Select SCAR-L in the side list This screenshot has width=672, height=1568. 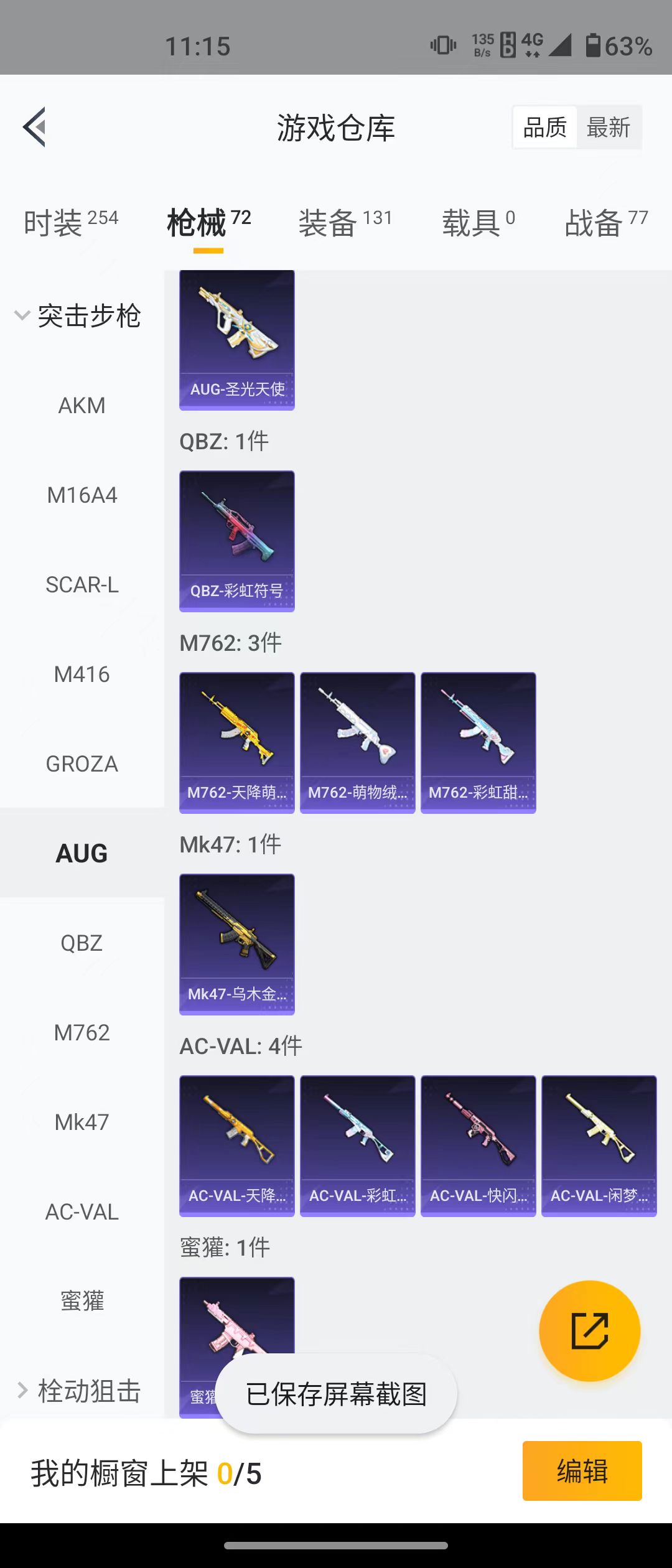[x=82, y=585]
